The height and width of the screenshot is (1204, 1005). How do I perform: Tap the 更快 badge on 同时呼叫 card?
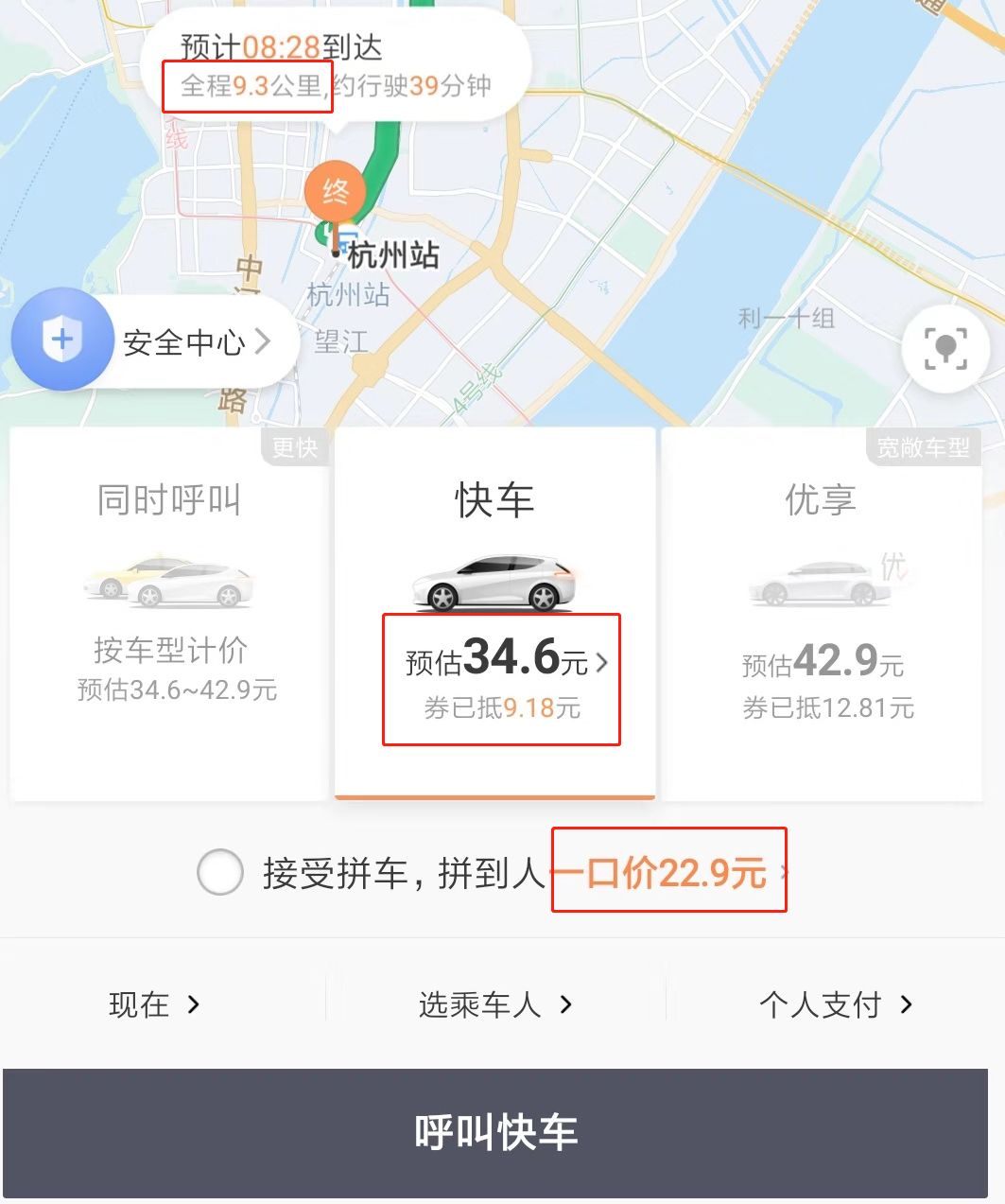[x=295, y=447]
